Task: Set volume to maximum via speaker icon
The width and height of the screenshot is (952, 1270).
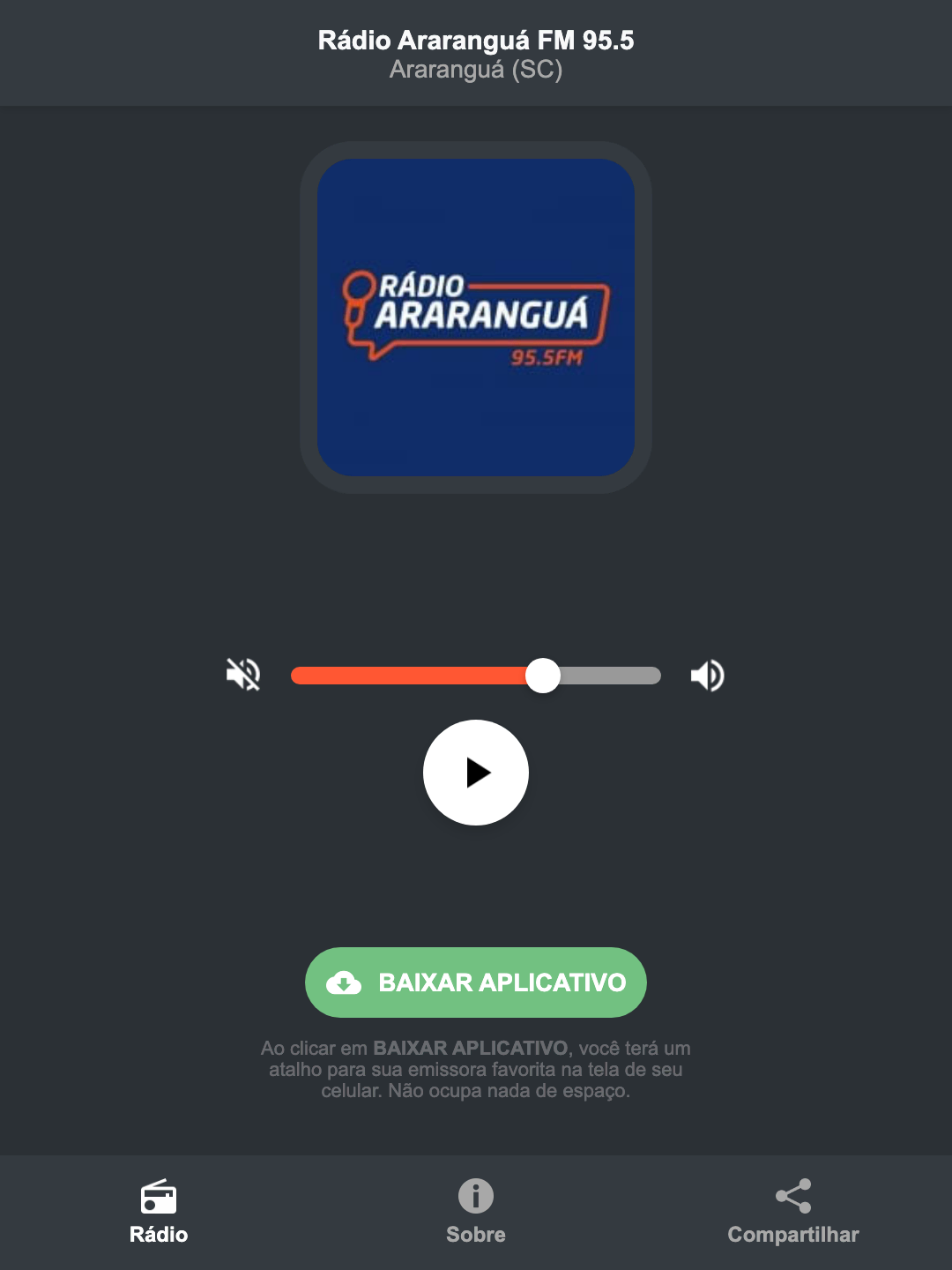Action: (x=708, y=675)
